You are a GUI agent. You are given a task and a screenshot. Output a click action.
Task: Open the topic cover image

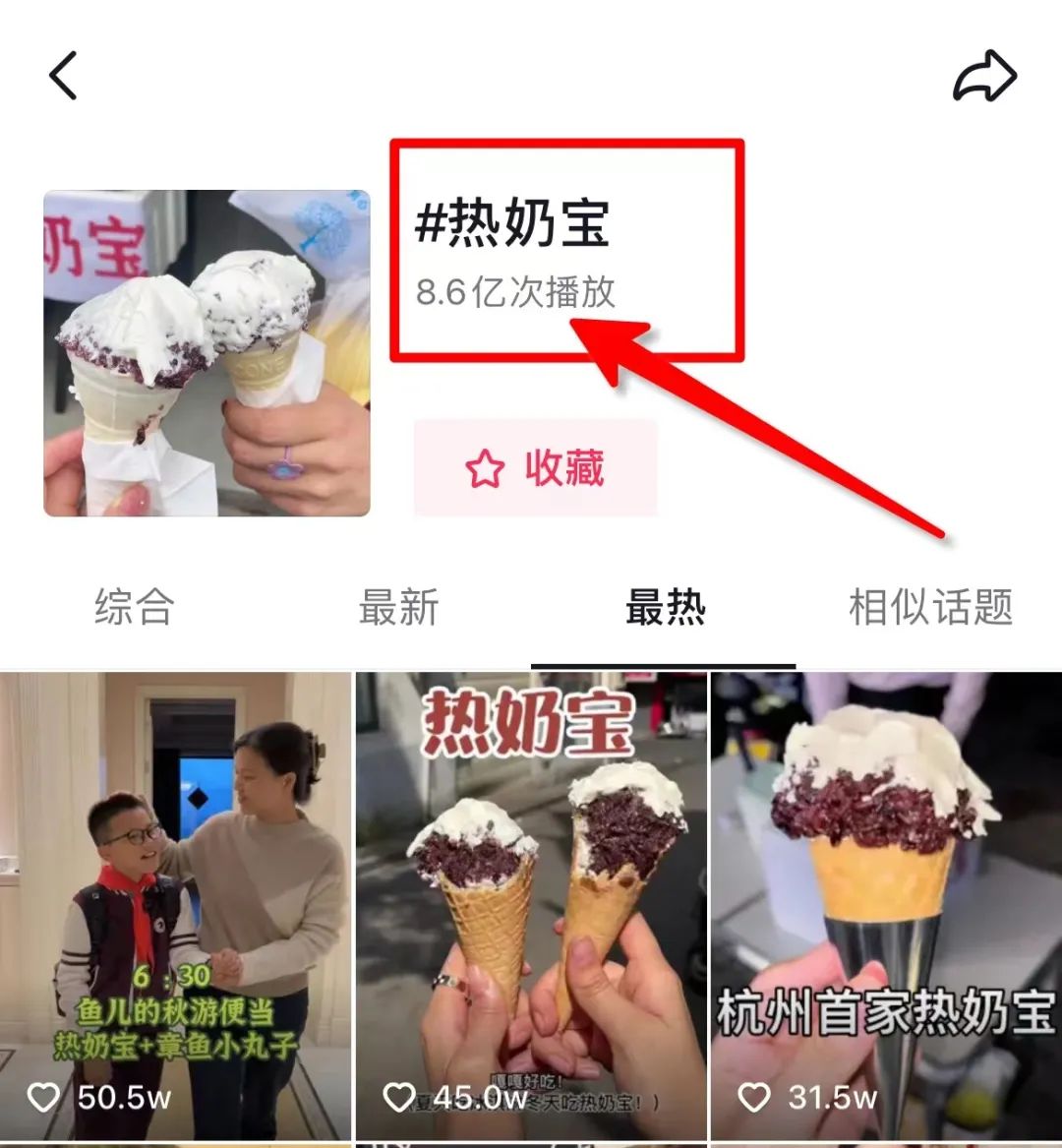click(206, 353)
